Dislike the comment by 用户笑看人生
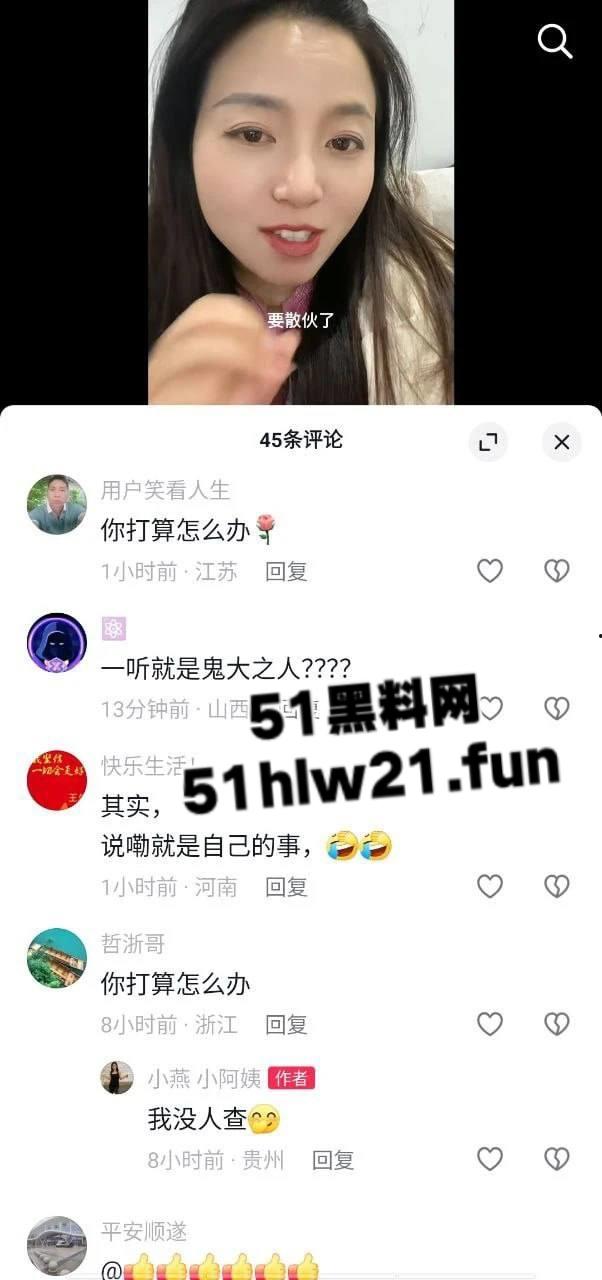The image size is (602, 1280). (x=556, y=571)
